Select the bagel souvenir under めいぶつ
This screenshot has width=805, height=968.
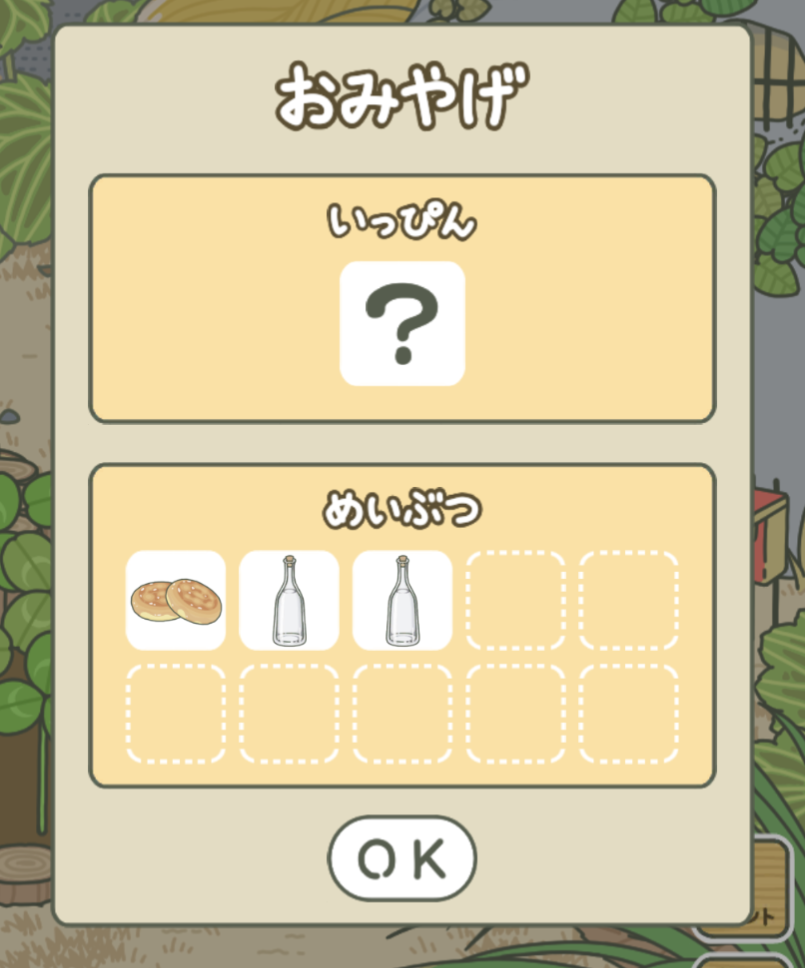tap(176, 600)
